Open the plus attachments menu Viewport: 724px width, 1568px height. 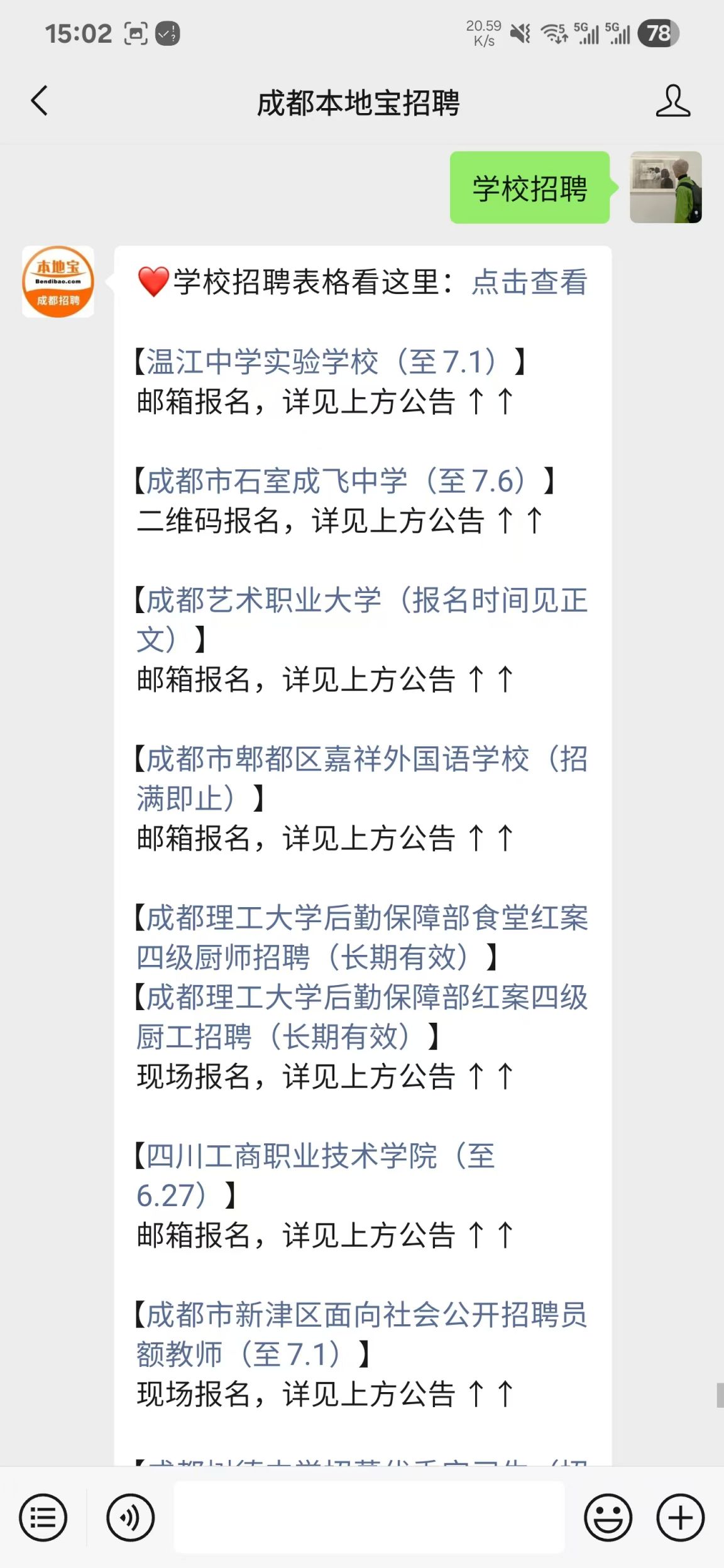(x=681, y=1518)
